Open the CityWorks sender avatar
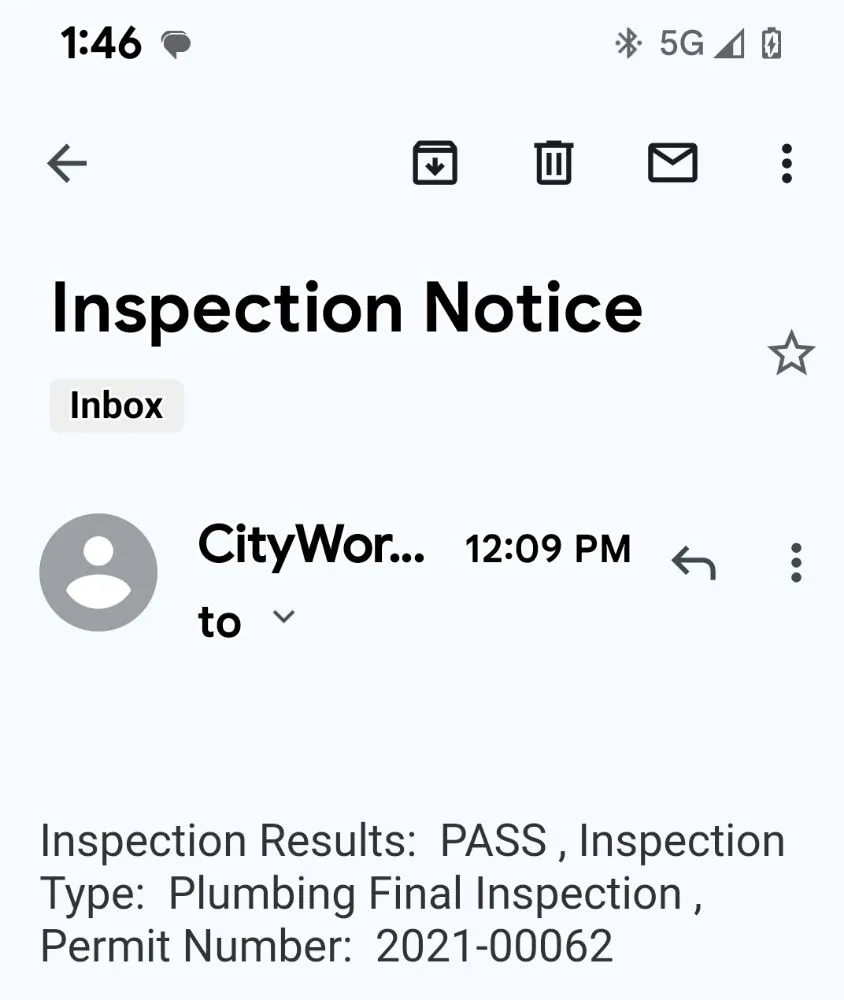This screenshot has width=844, height=1000. [98, 572]
